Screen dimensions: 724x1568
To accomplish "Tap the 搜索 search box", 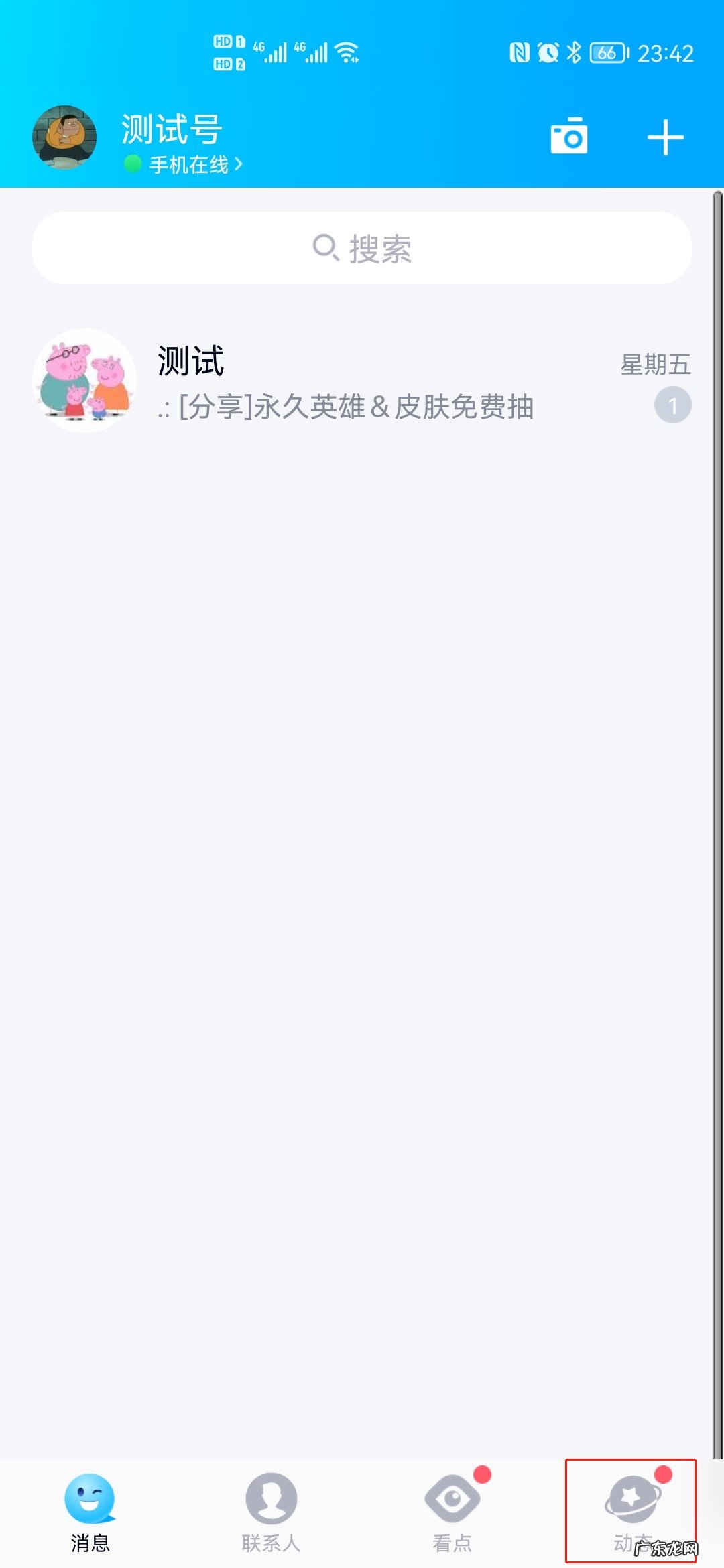I will point(362,249).
